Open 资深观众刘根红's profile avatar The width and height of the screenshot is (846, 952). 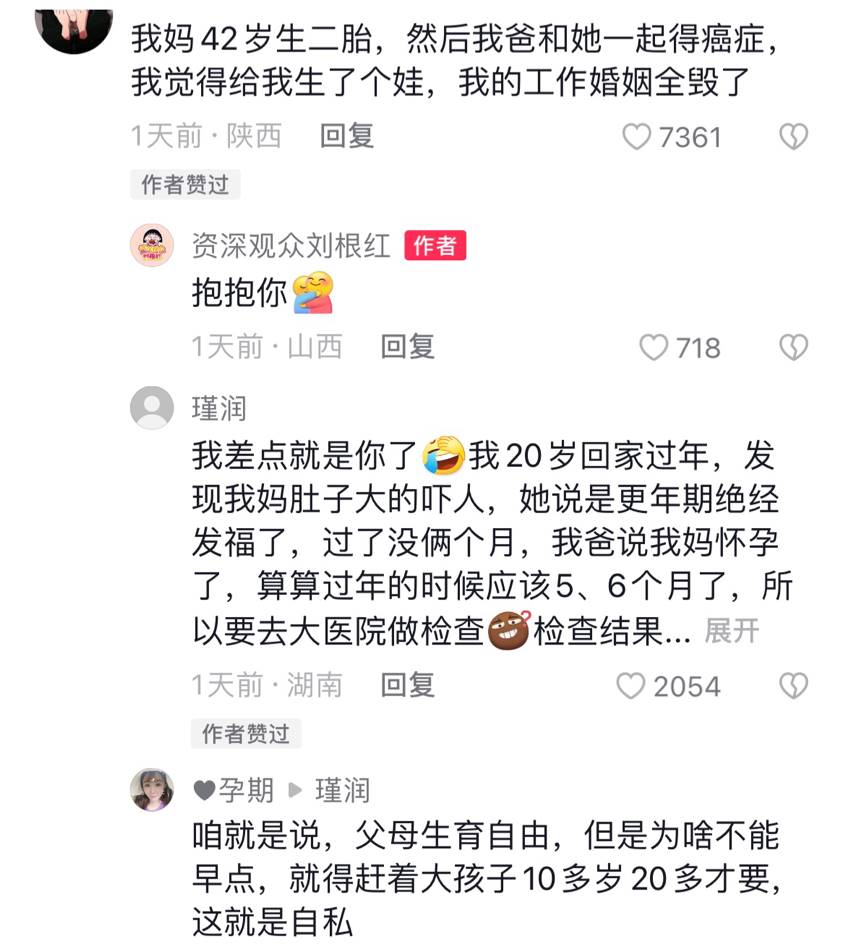[152, 245]
